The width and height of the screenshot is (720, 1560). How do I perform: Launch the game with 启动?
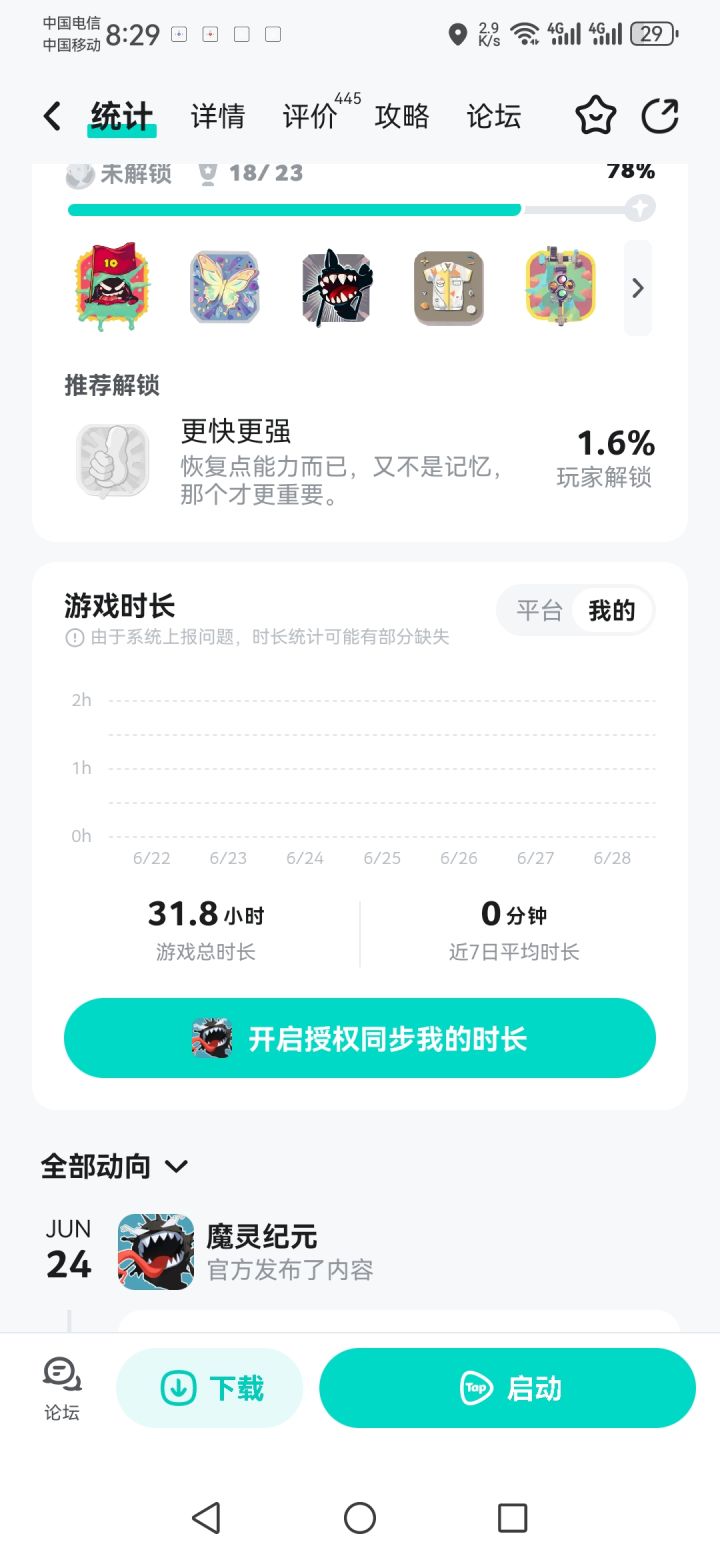pyautogui.click(x=507, y=1388)
